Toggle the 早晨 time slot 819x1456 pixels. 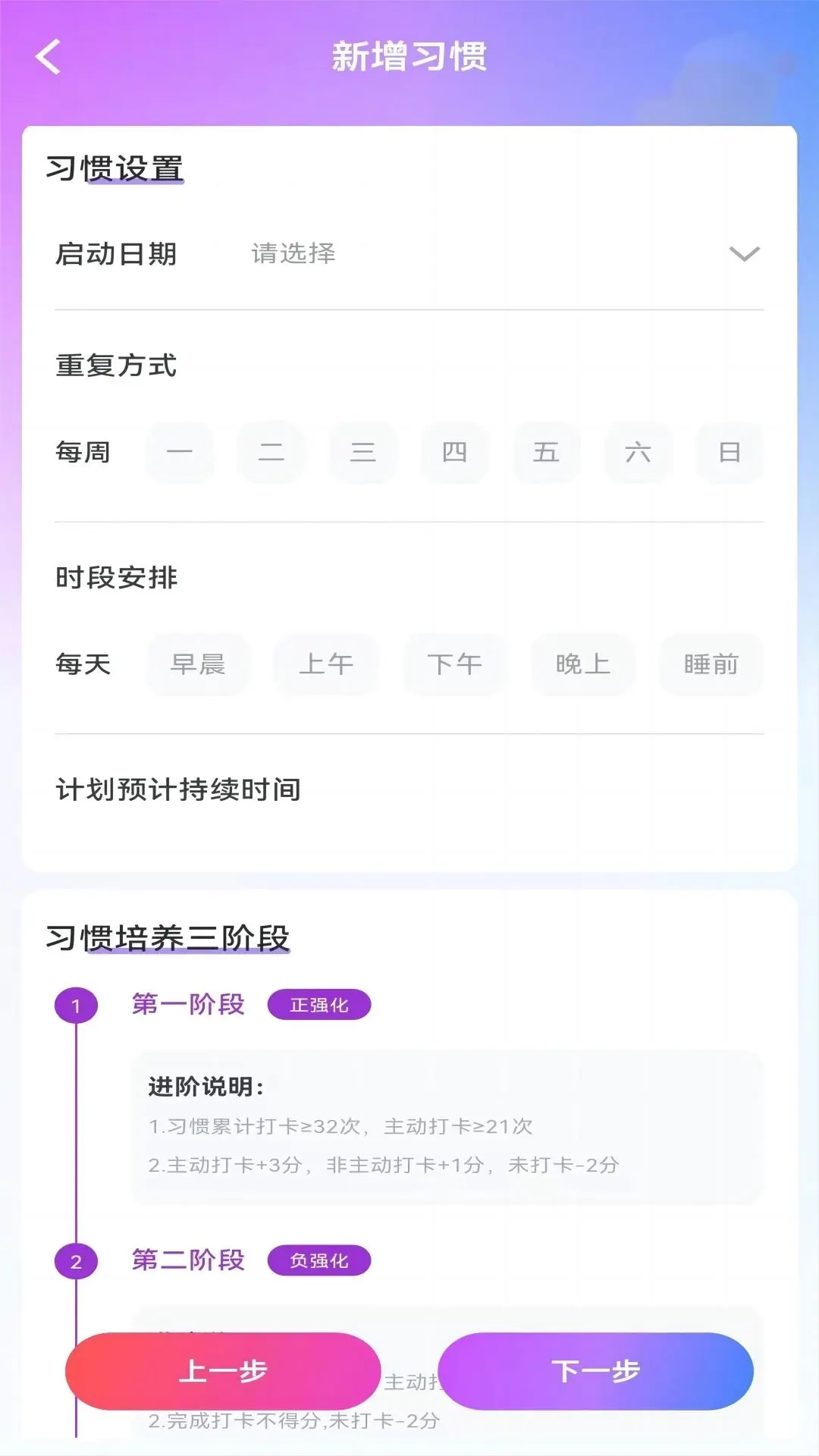click(199, 665)
